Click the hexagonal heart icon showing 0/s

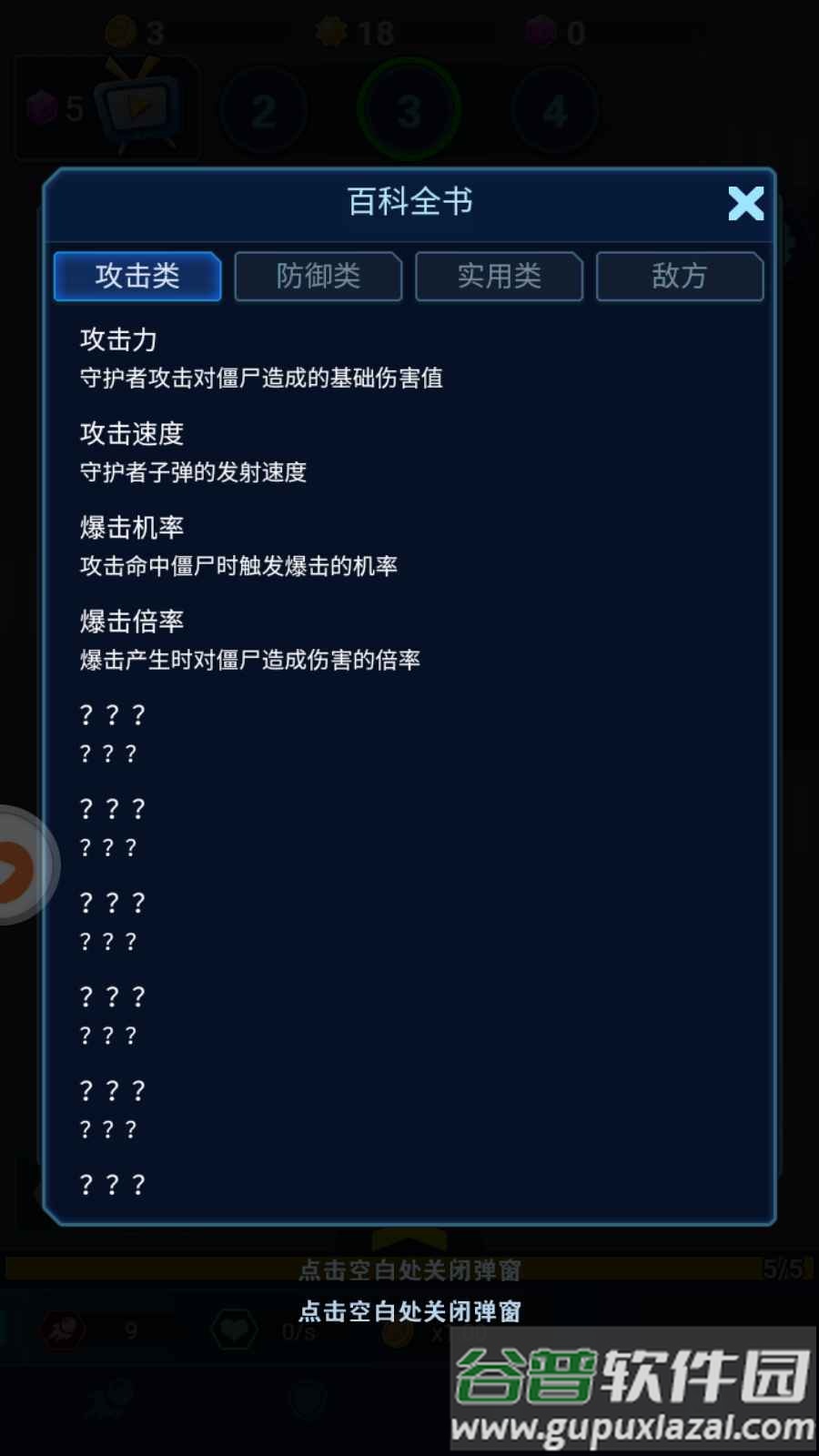tap(235, 1331)
